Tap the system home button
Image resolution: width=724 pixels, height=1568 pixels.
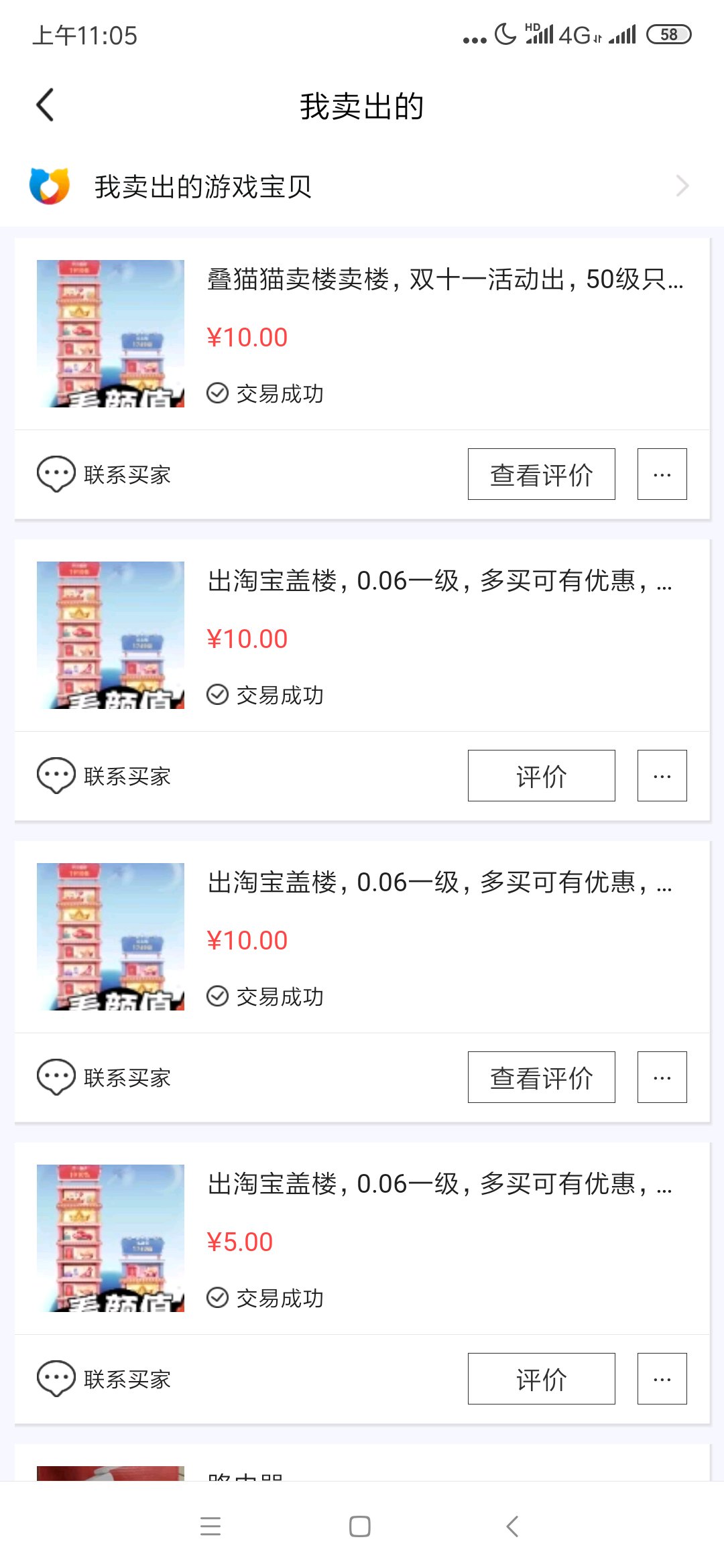(x=360, y=1526)
